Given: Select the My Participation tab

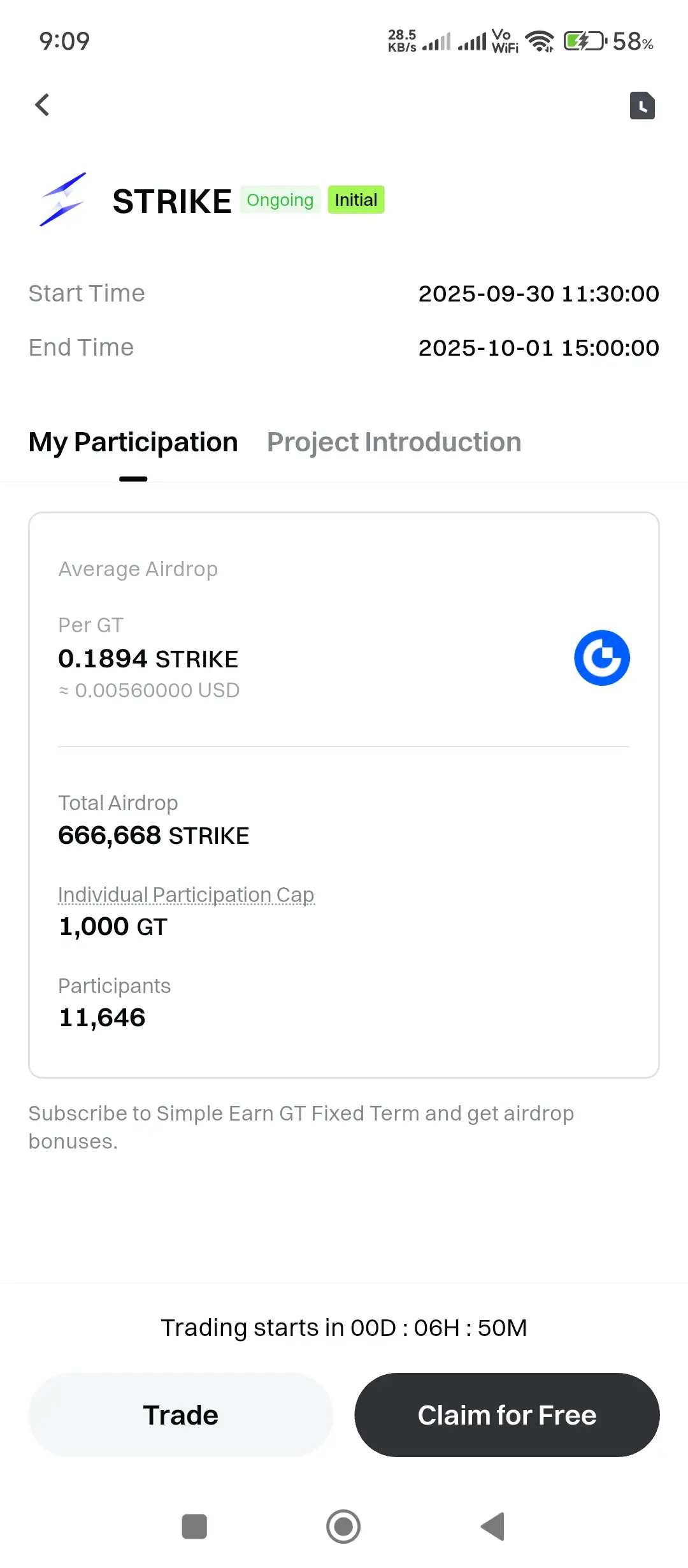Looking at the screenshot, I should pyautogui.click(x=133, y=442).
